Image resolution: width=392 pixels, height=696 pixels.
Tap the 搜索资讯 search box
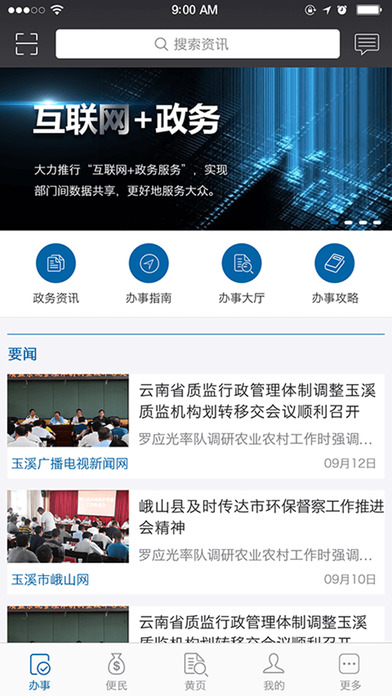(x=198, y=44)
